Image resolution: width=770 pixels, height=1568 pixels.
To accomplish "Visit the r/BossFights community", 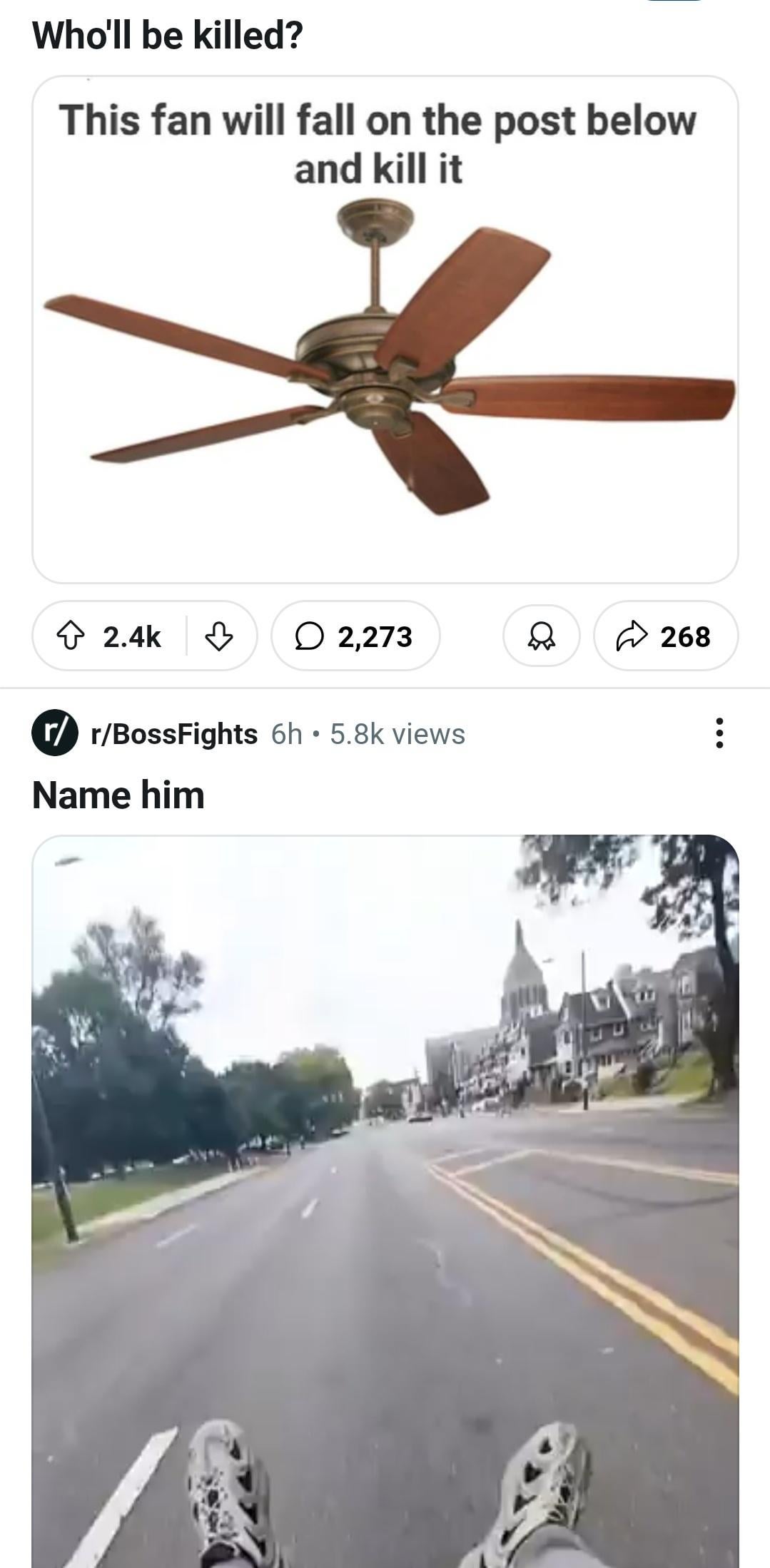I will point(174,734).
